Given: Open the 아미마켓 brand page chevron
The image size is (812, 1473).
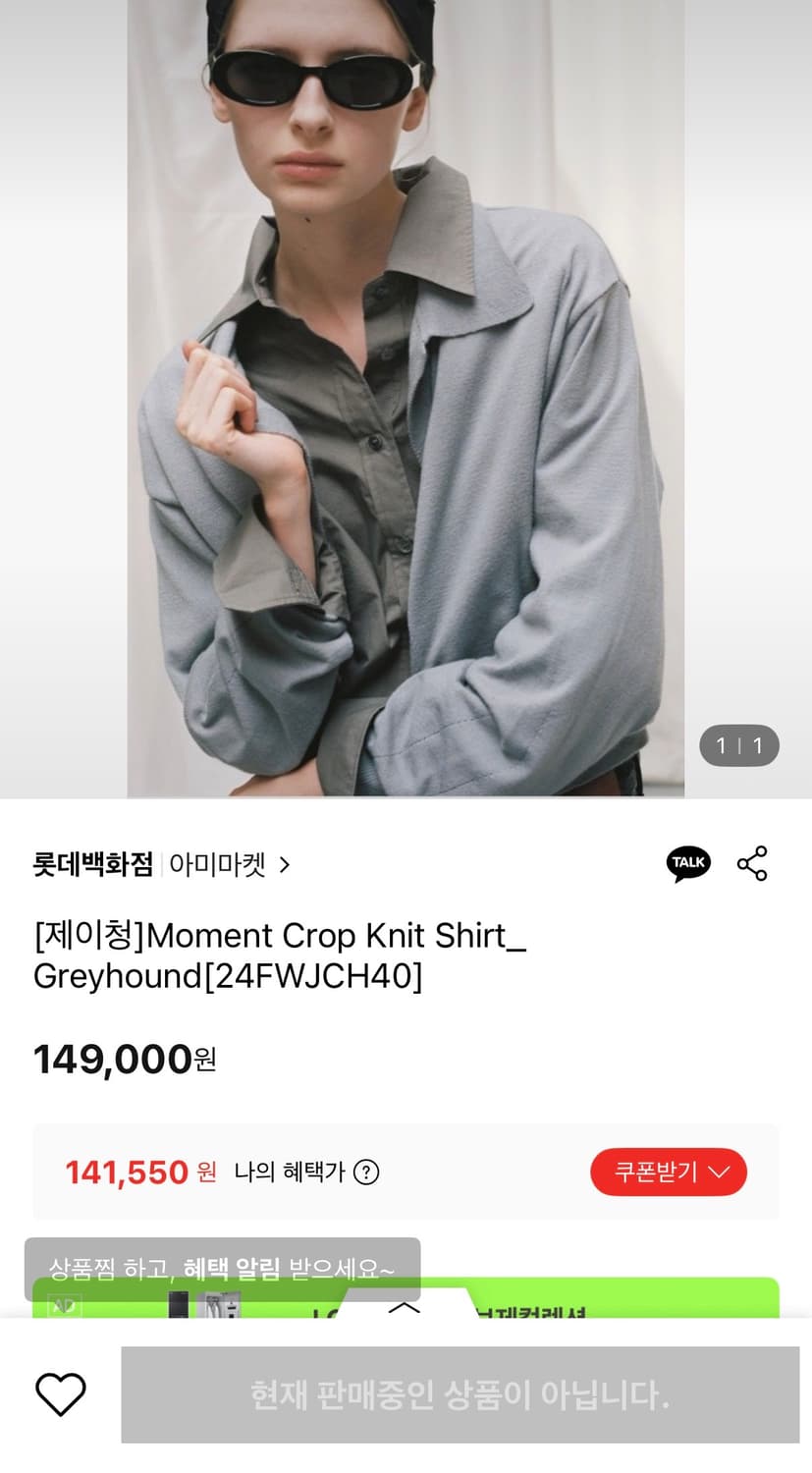Looking at the screenshot, I should 285,865.
